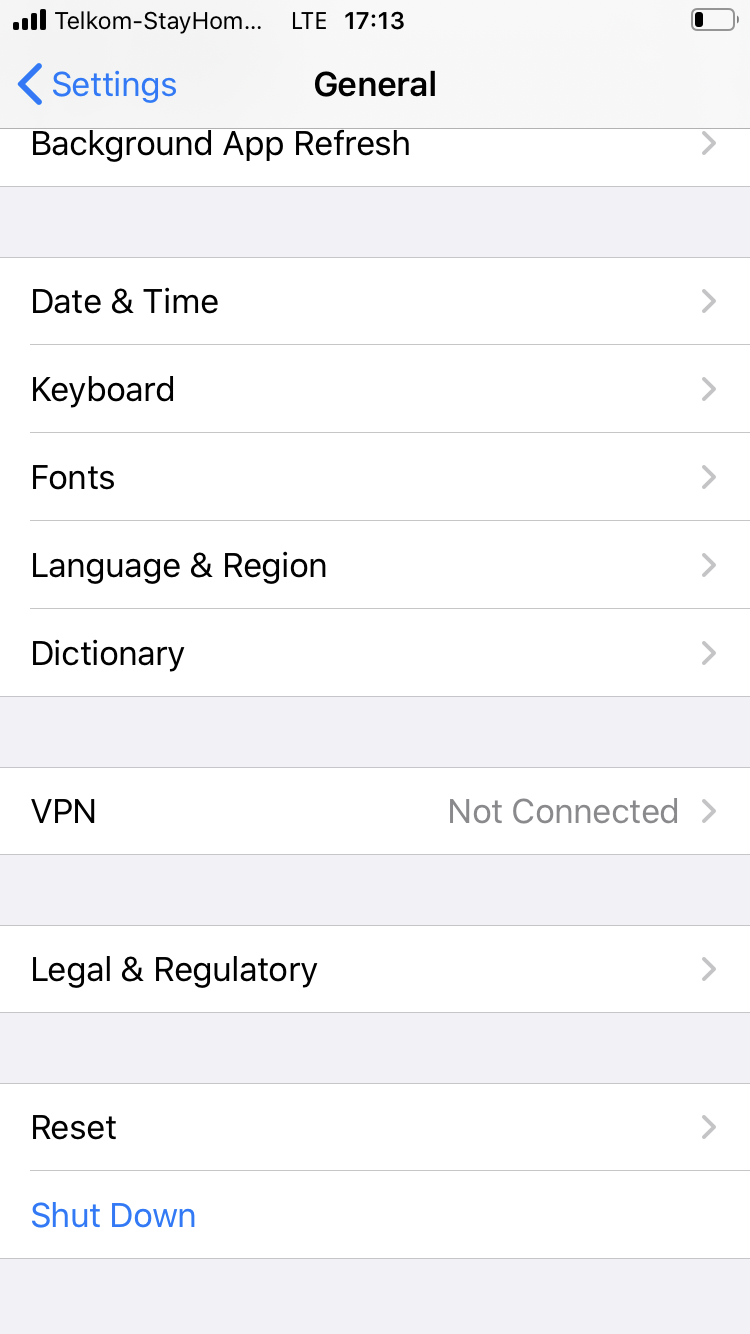Tap the chevron on the Keyboard row

(x=709, y=389)
